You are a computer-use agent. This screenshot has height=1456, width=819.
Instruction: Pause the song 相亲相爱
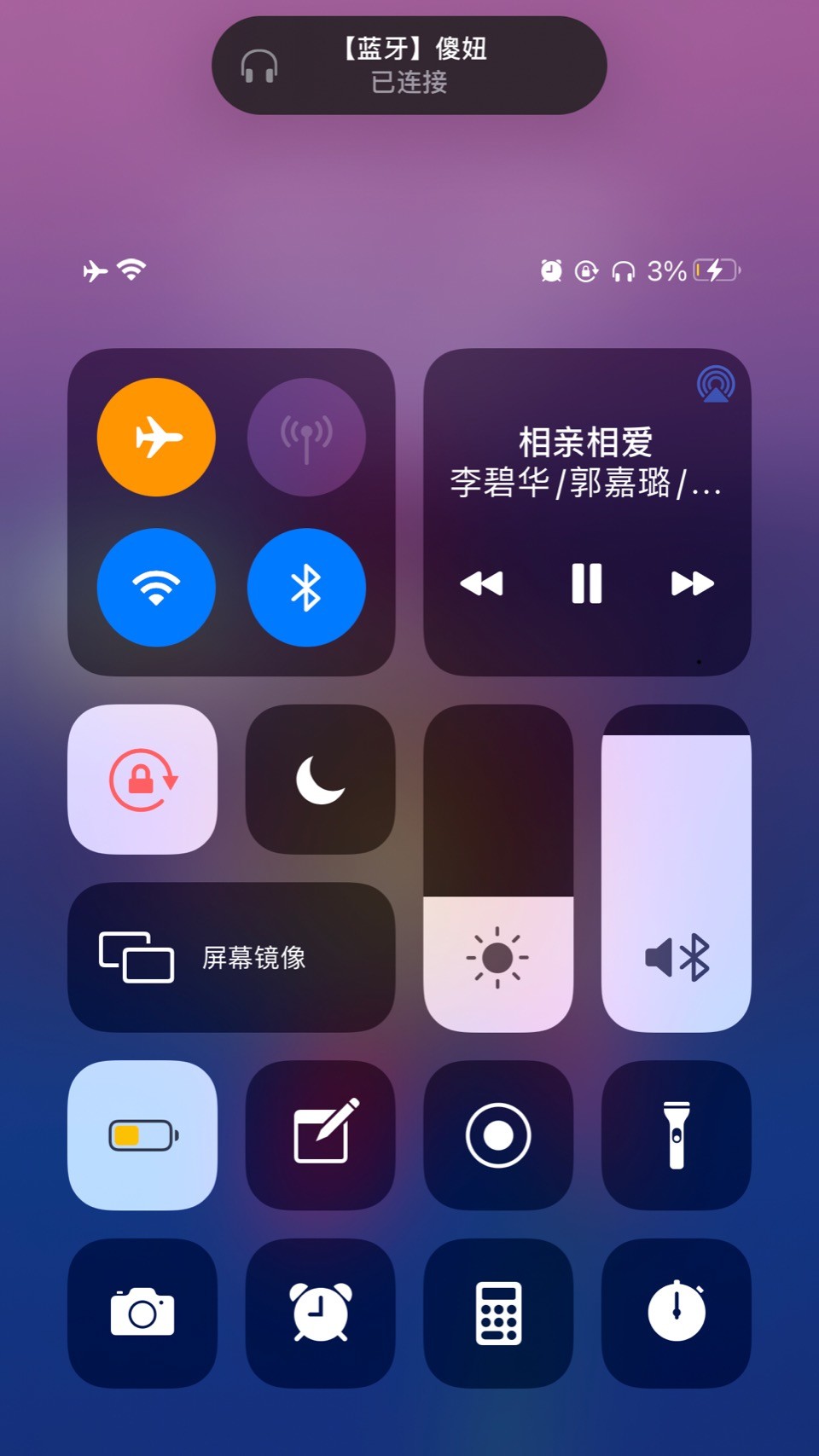[587, 584]
